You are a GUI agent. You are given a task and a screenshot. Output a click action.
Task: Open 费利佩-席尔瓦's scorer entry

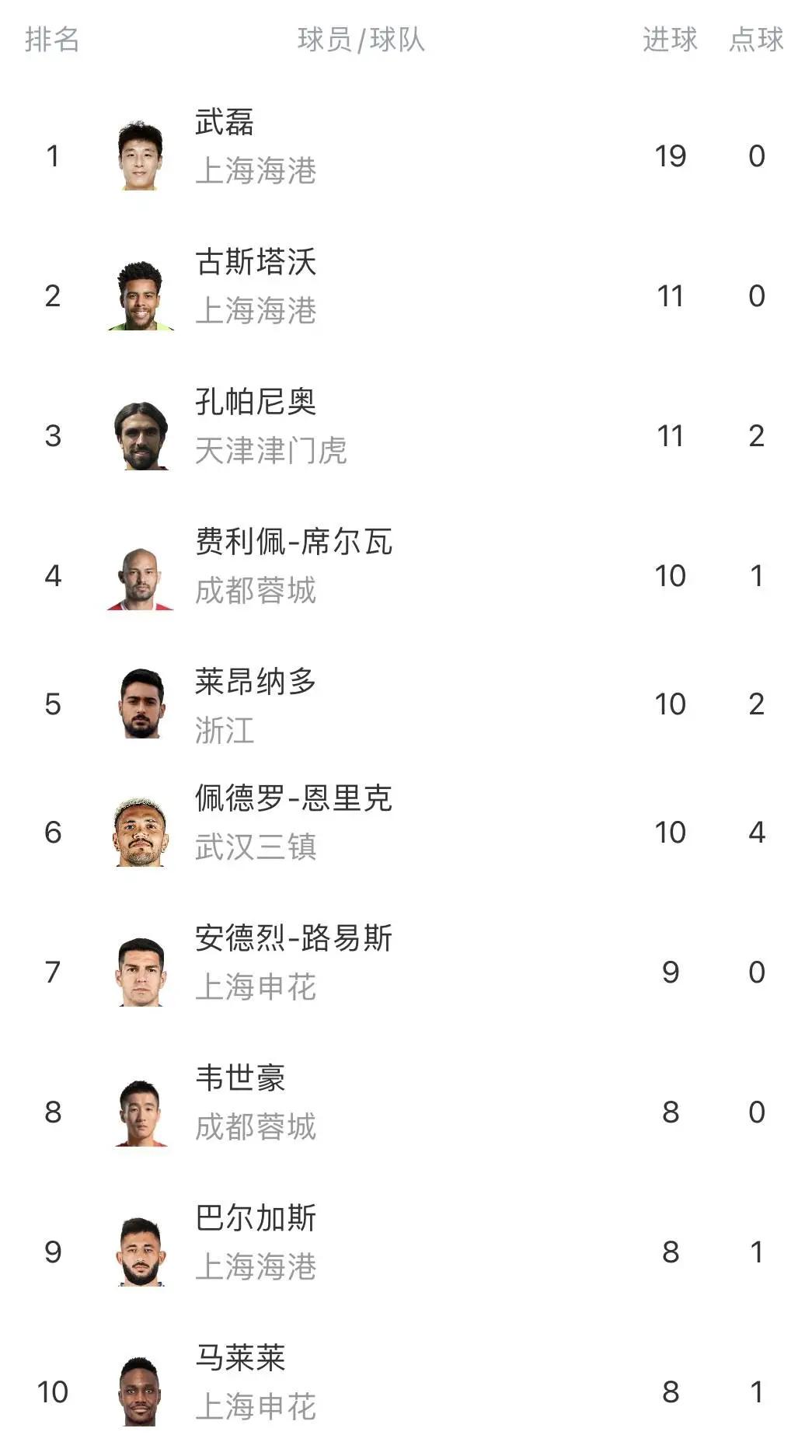tap(293, 543)
